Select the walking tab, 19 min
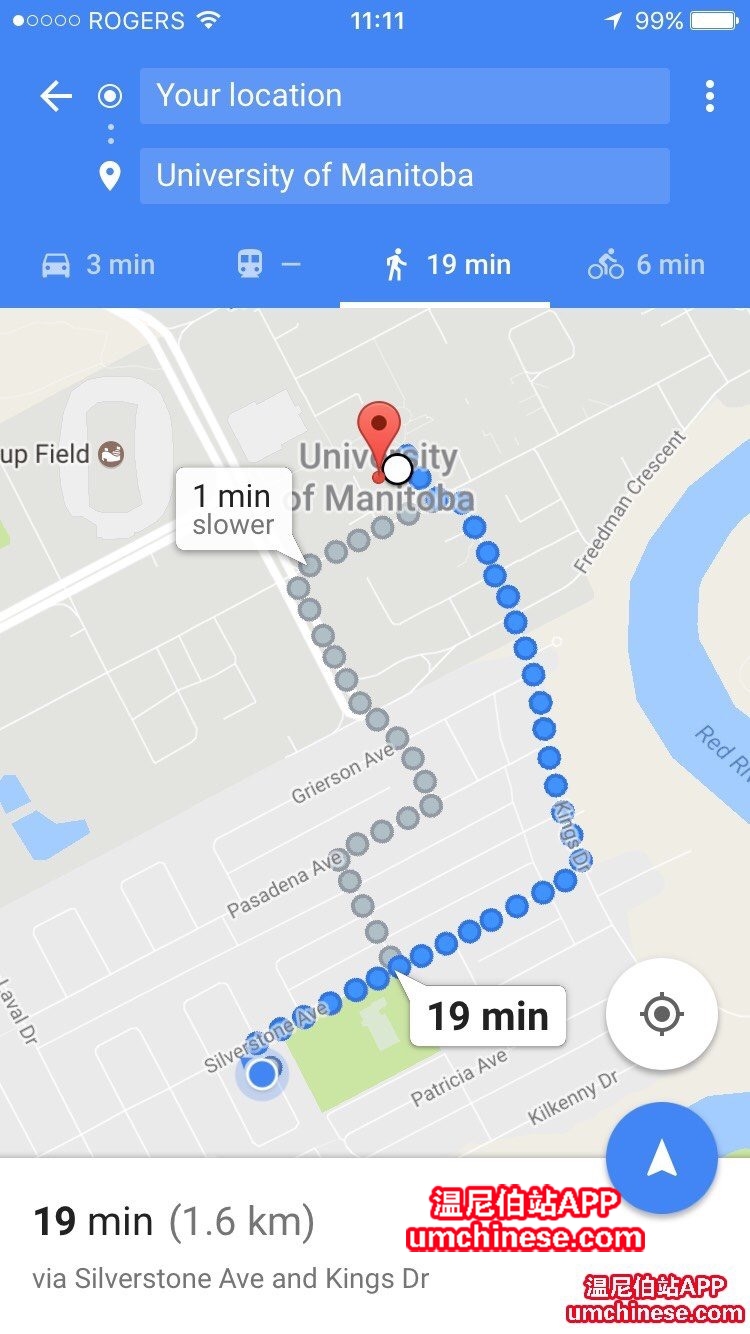This screenshot has height=1334, width=750. (x=447, y=265)
